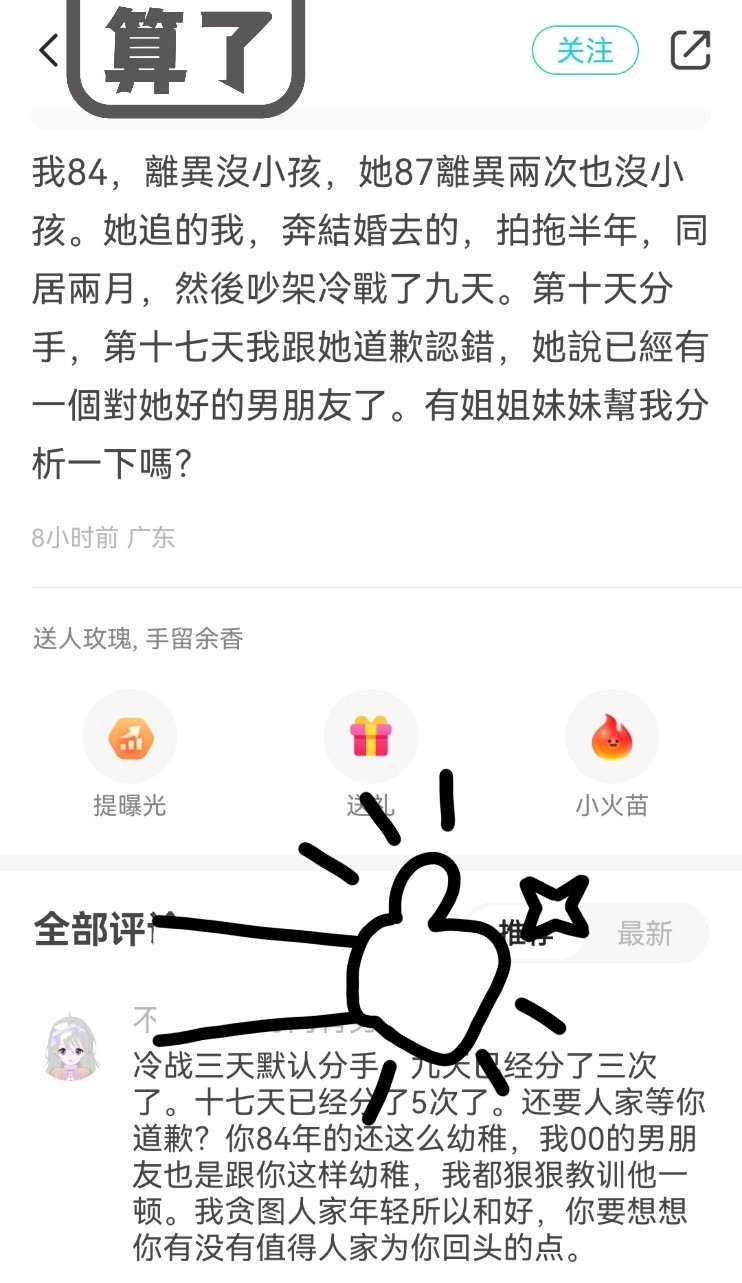
Task: Go back with the top-left arrow
Action: (x=49, y=50)
